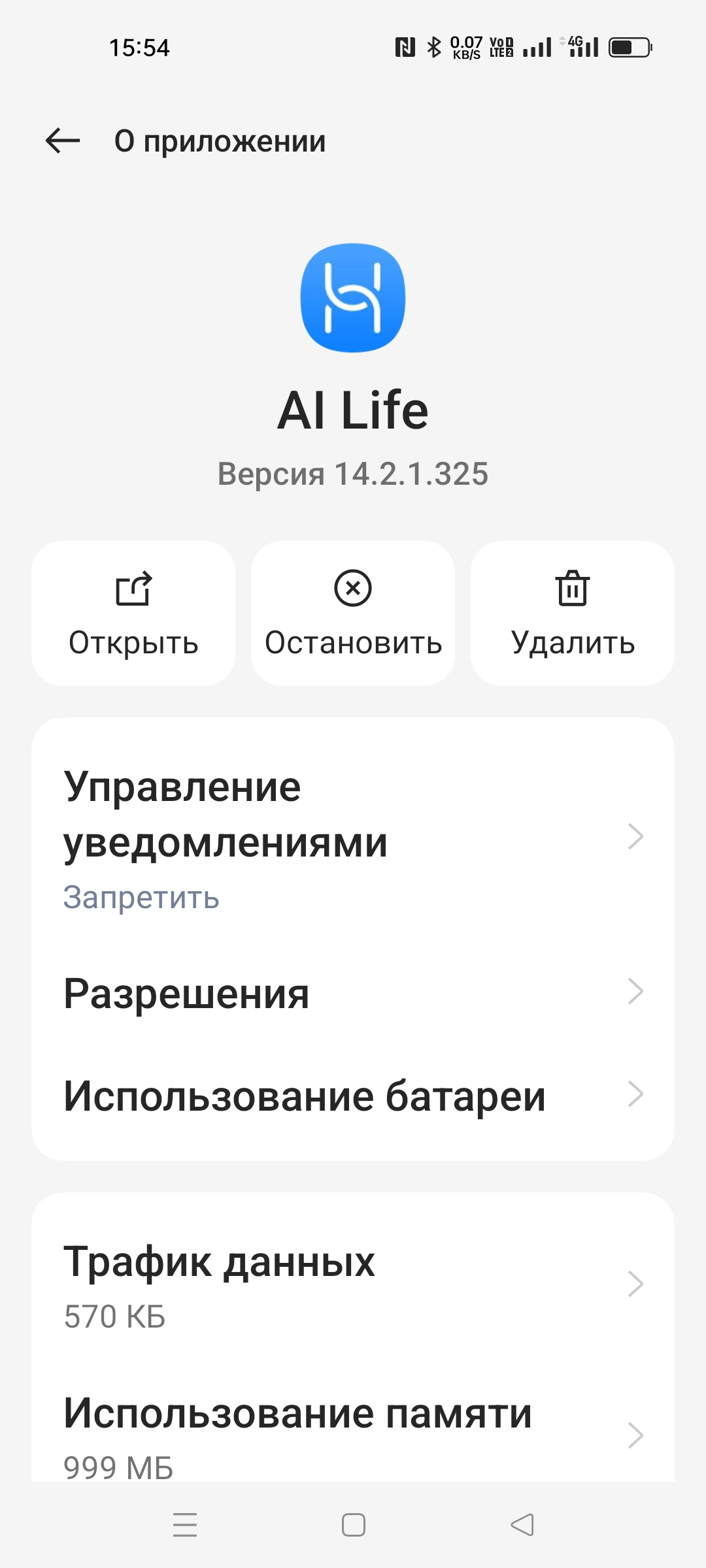Tap the system home button
Image resolution: width=706 pixels, height=1568 pixels.
pyautogui.click(x=353, y=1526)
